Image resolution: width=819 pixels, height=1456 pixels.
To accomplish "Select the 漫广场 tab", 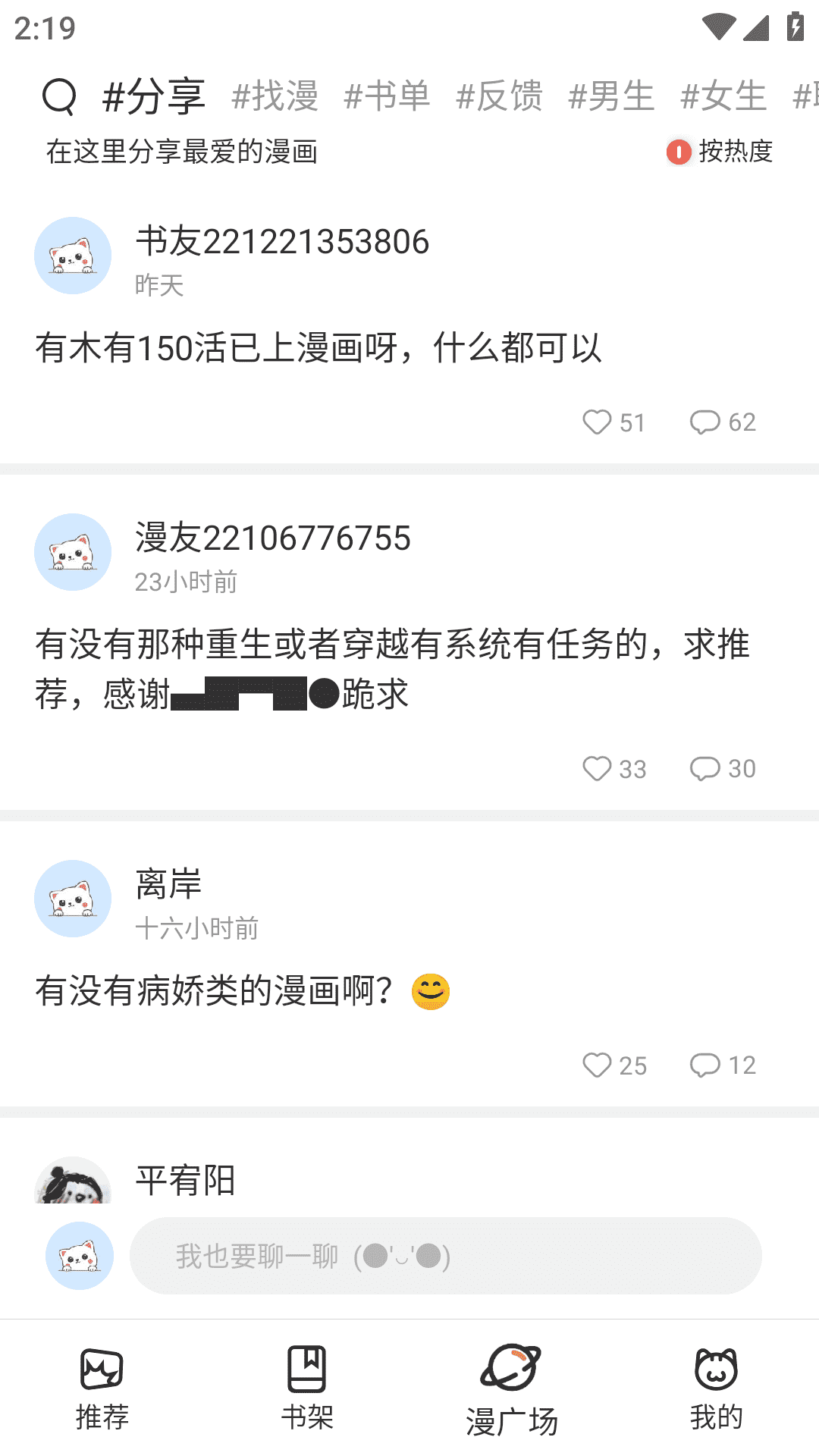I will tap(512, 1388).
